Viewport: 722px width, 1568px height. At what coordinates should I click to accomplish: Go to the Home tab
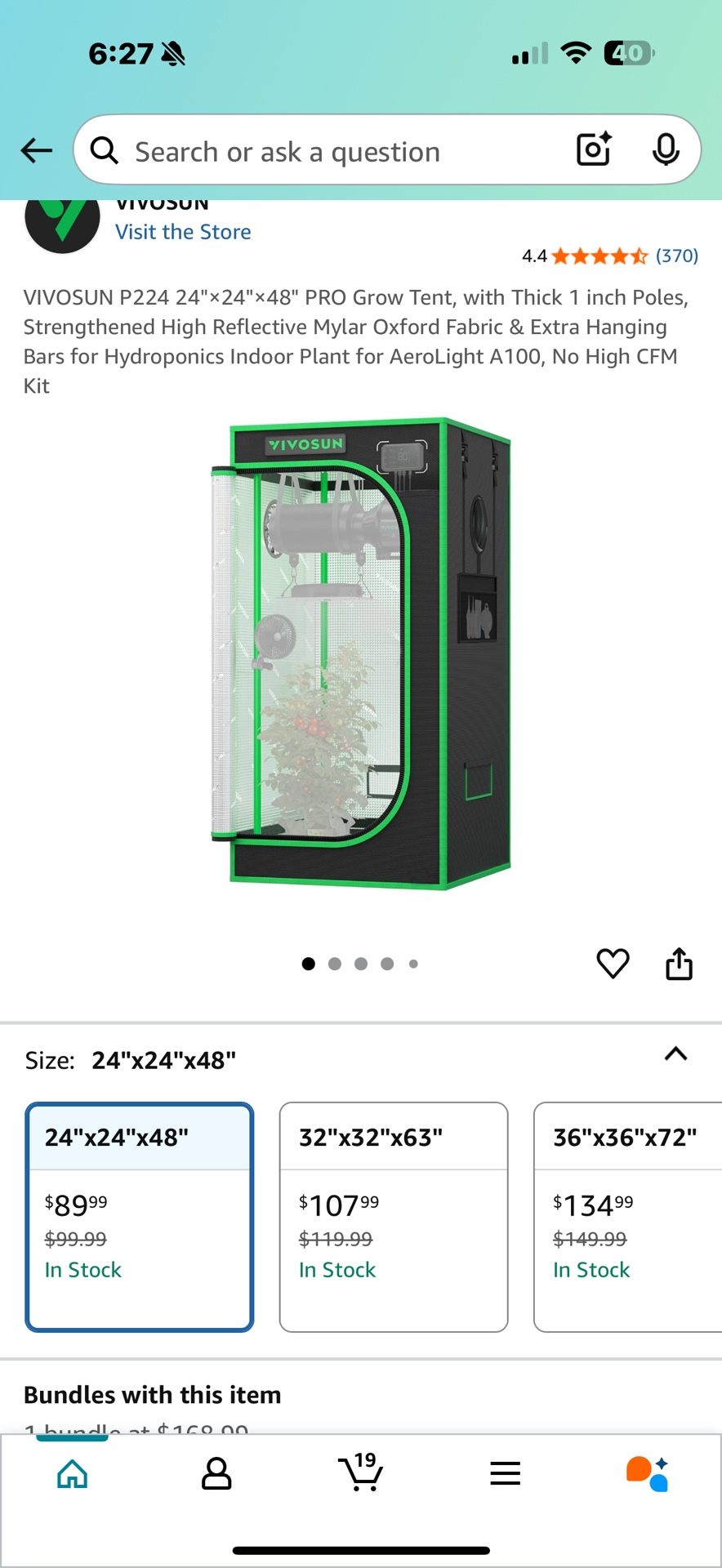(72, 1474)
